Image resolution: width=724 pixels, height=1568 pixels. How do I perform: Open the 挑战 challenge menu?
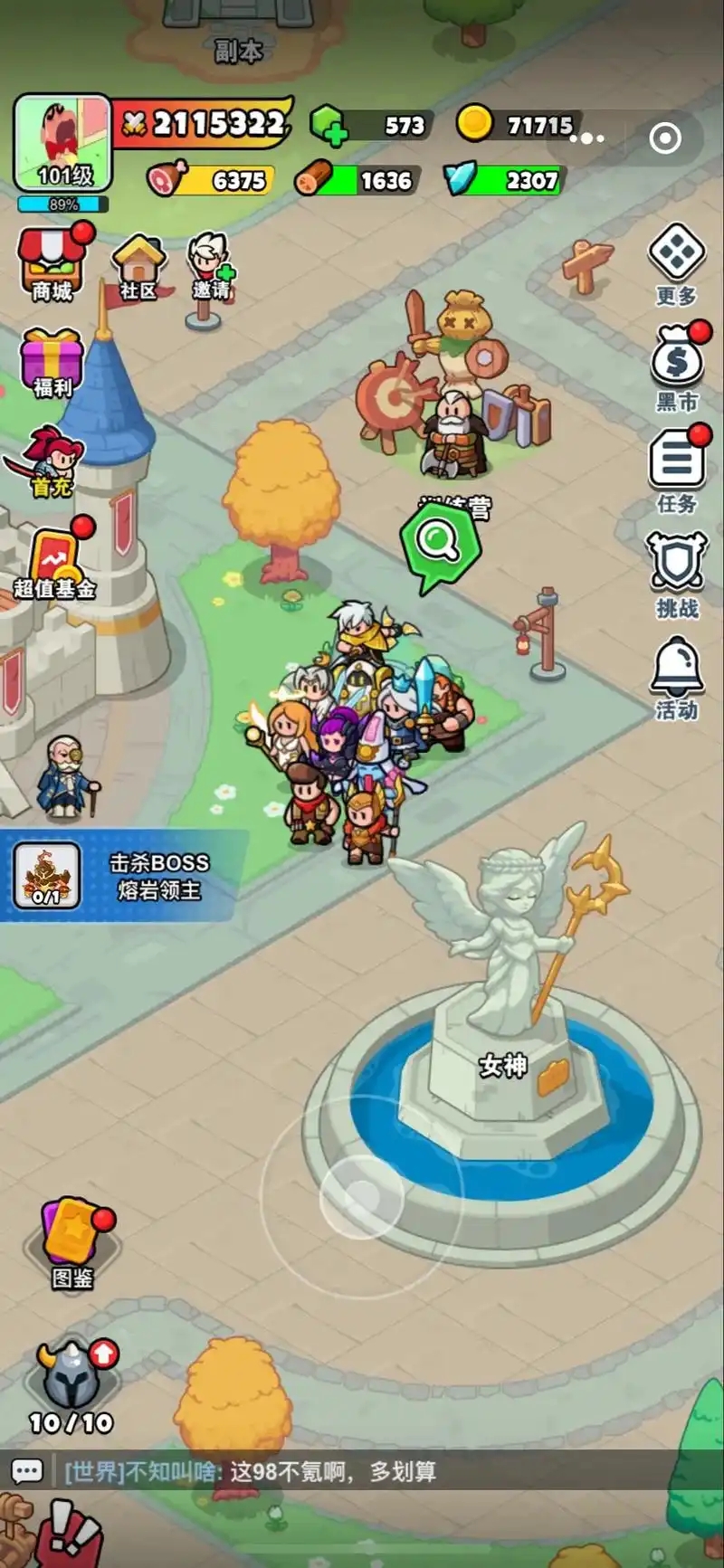click(x=676, y=574)
